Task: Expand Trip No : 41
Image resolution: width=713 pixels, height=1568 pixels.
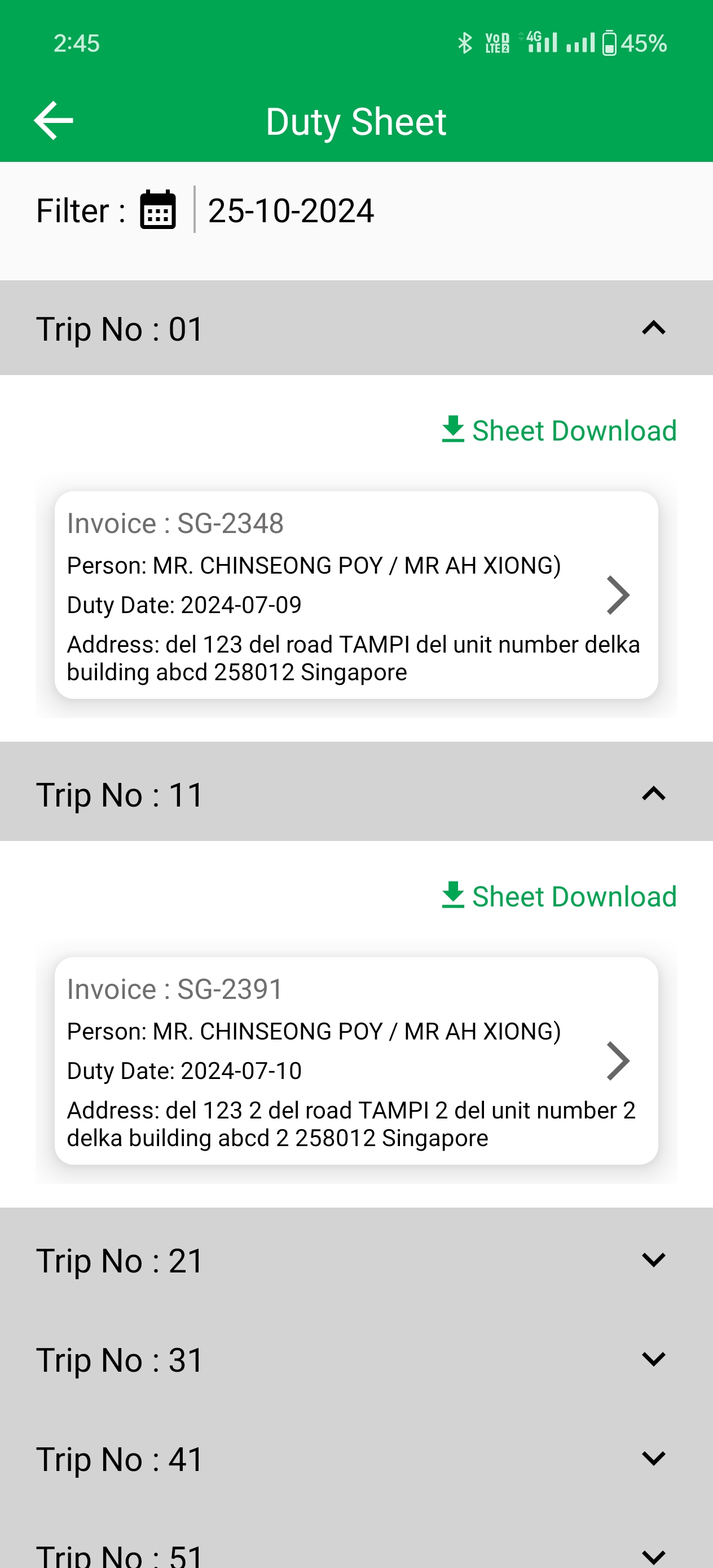Action: click(356, 1458)
